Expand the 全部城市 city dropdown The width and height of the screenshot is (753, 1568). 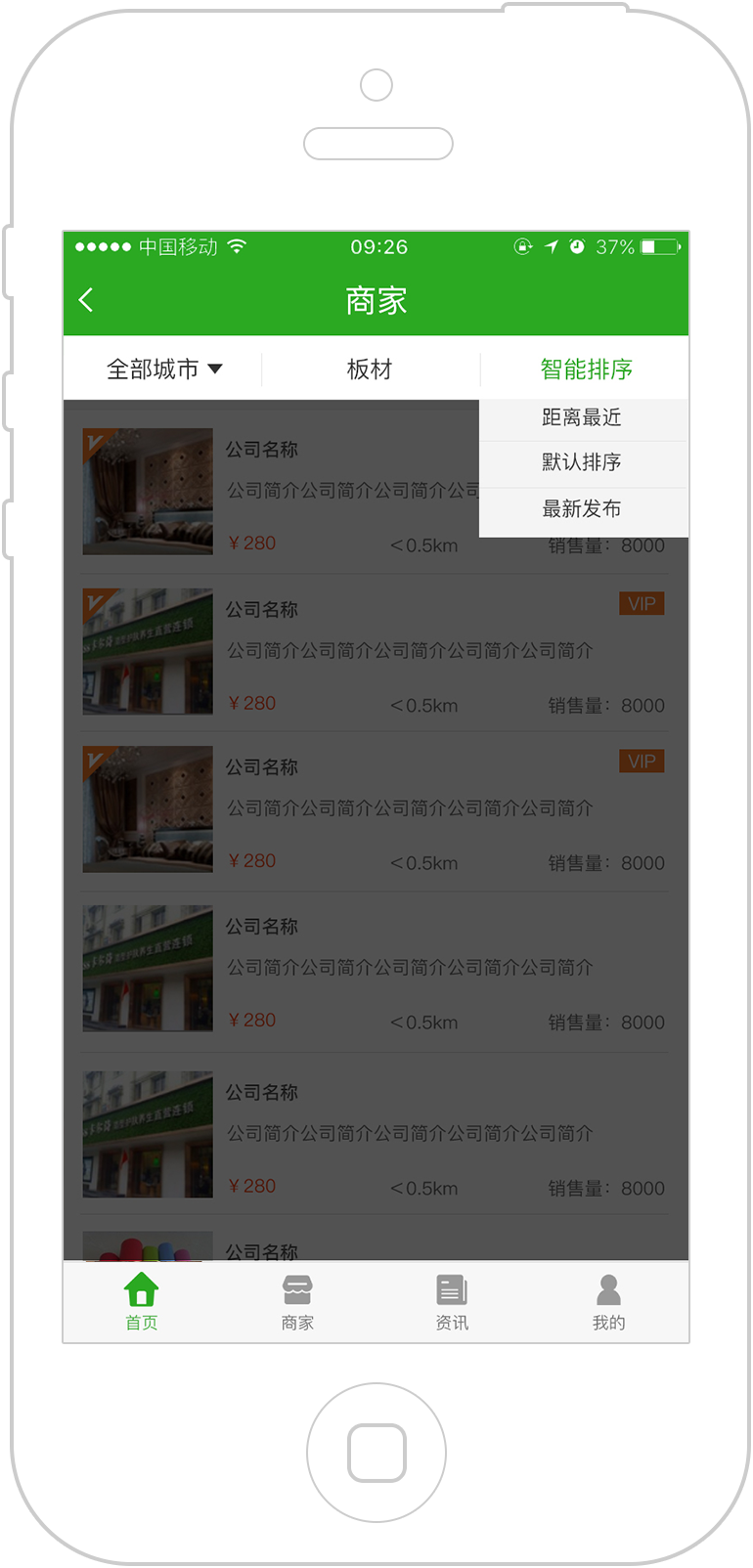coord(163,370)
